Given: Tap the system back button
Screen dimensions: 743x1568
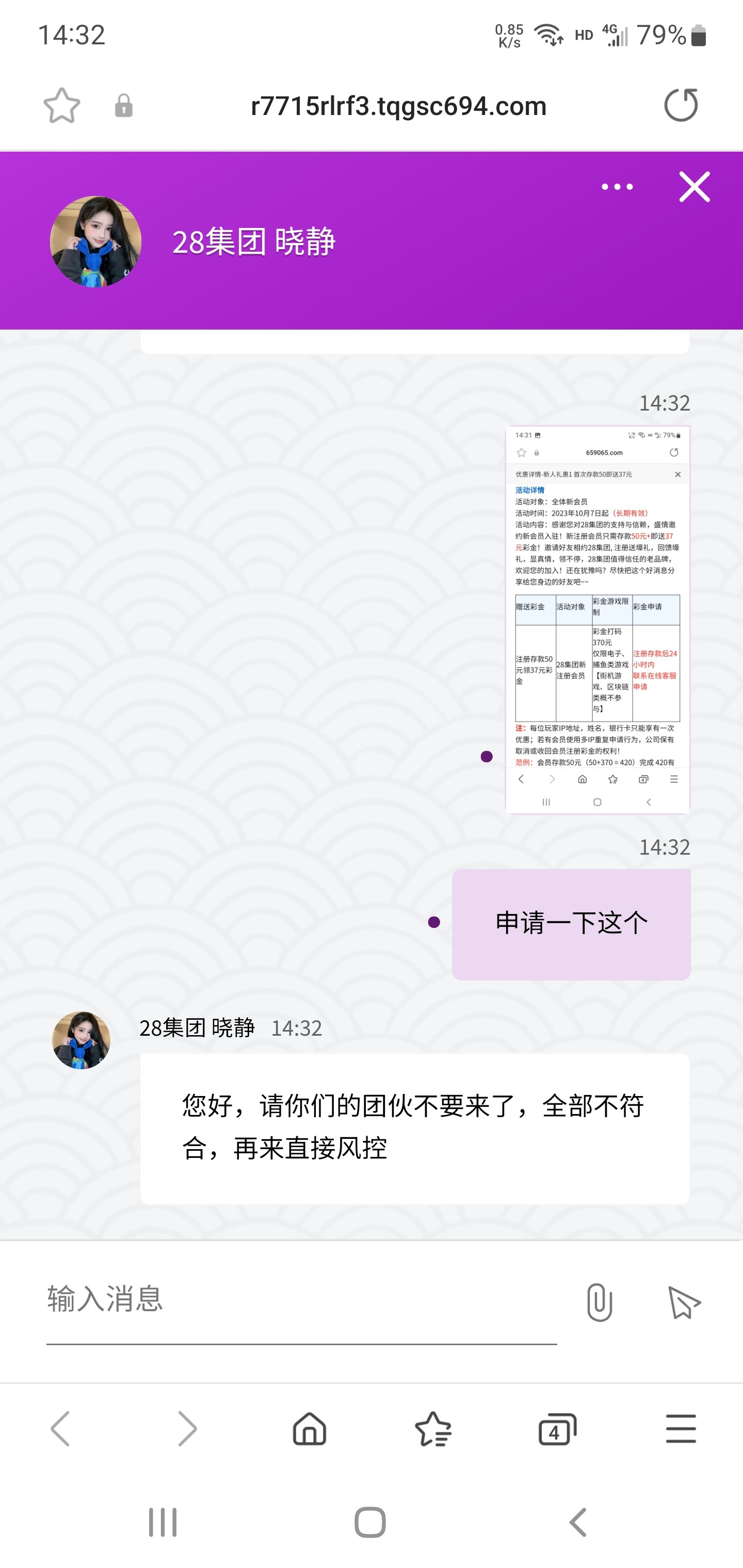Looking at the screenshot, I should point(578,1522).
